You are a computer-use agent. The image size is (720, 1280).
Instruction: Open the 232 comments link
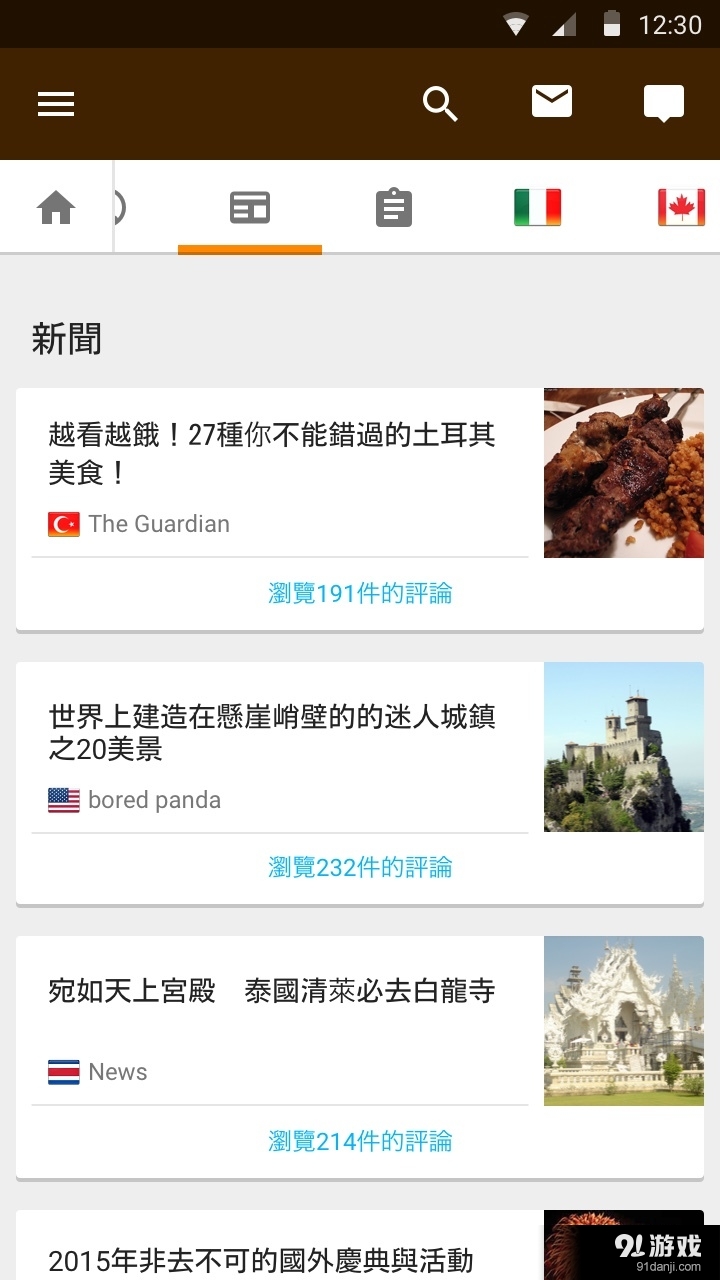(x=360, y=867)
